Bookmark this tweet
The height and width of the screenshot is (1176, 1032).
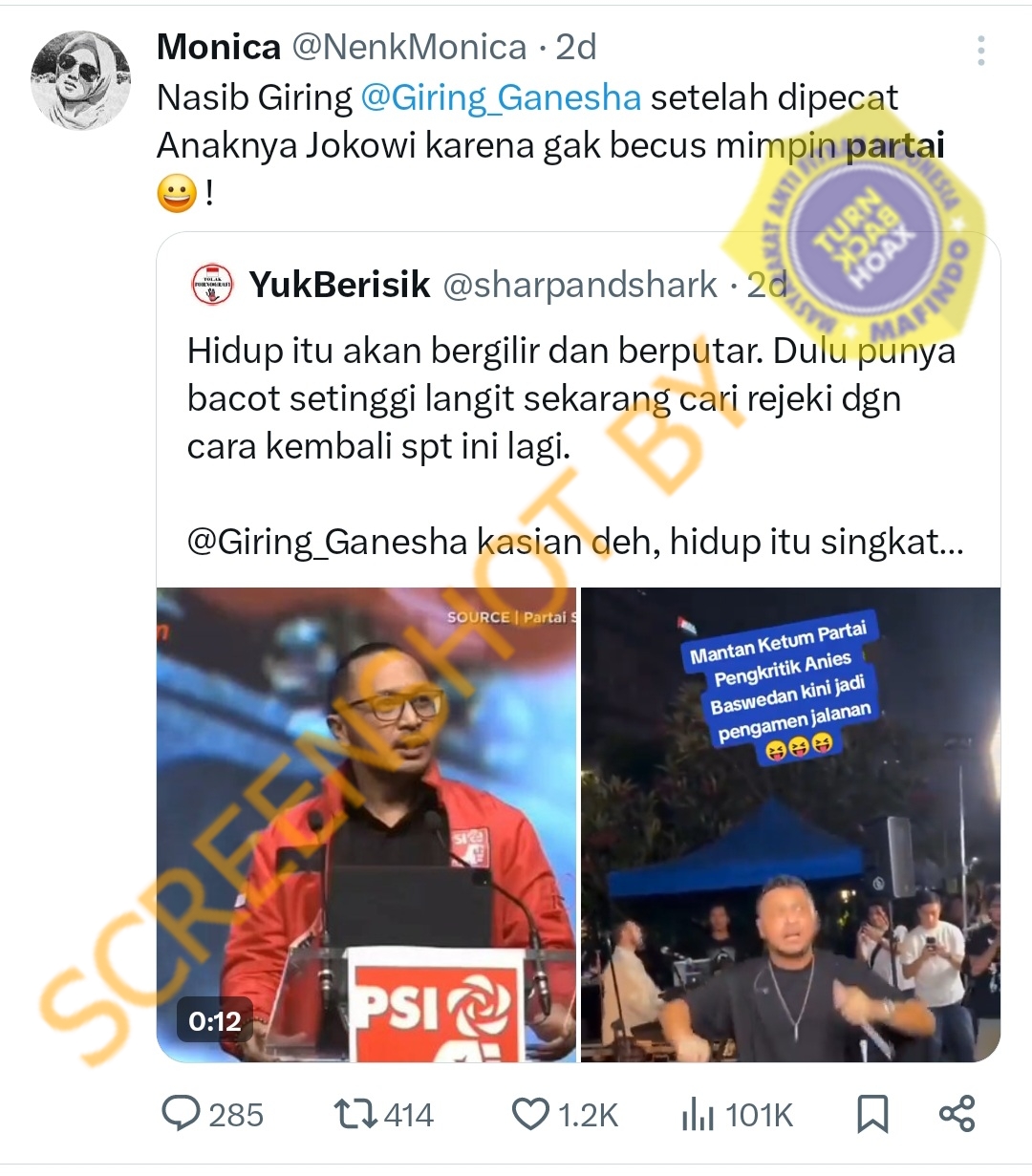(871, 1114)
